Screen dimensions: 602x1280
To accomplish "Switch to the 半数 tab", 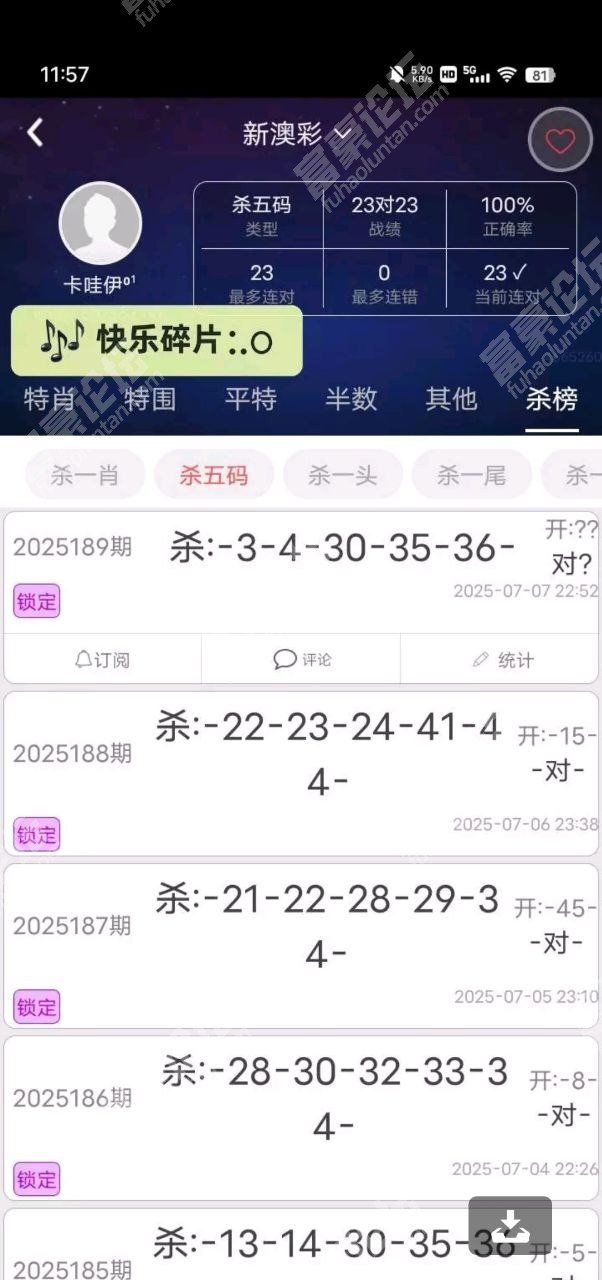I will point(351,399).
